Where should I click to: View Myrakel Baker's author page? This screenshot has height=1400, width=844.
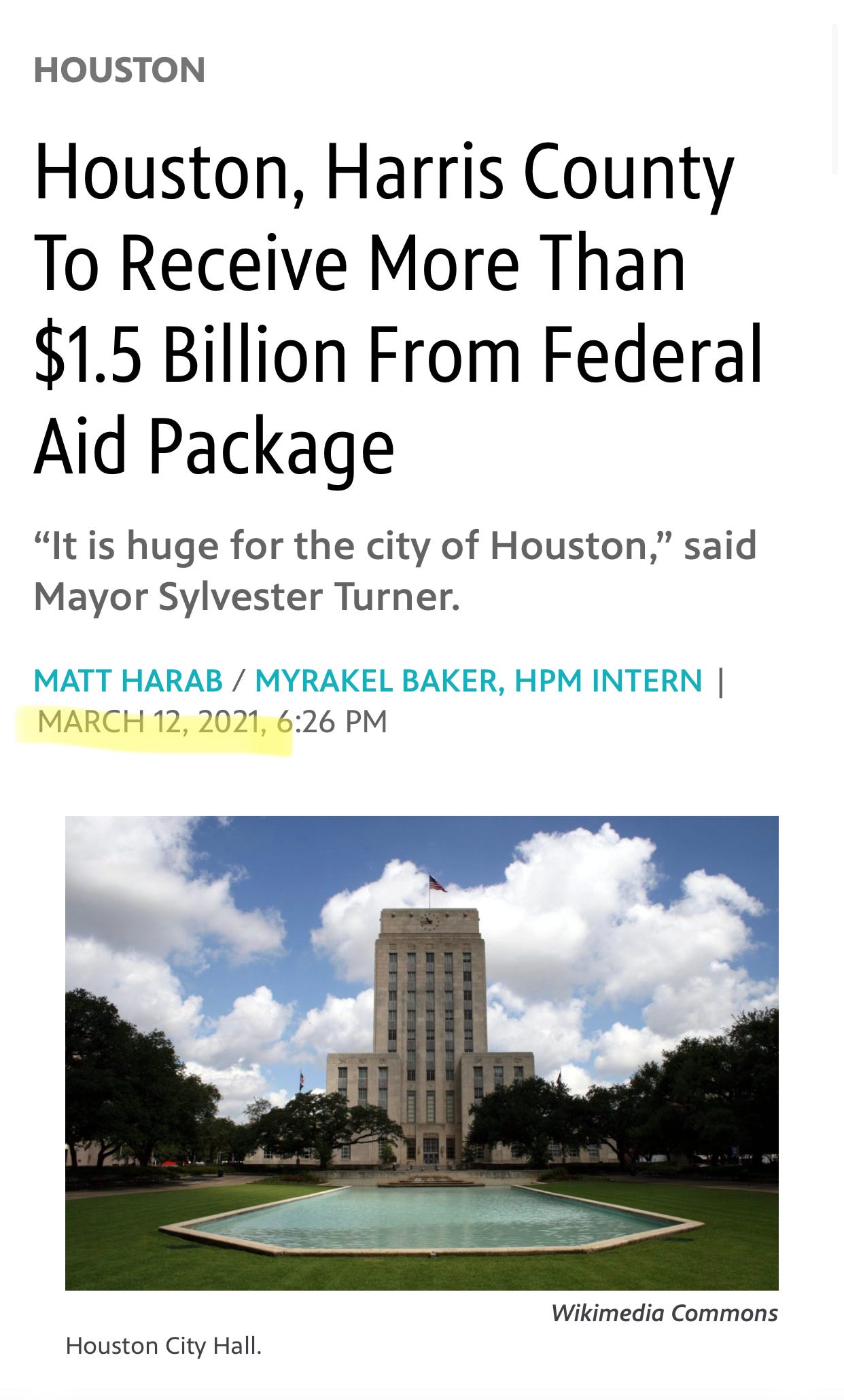(x=478, y=681)
